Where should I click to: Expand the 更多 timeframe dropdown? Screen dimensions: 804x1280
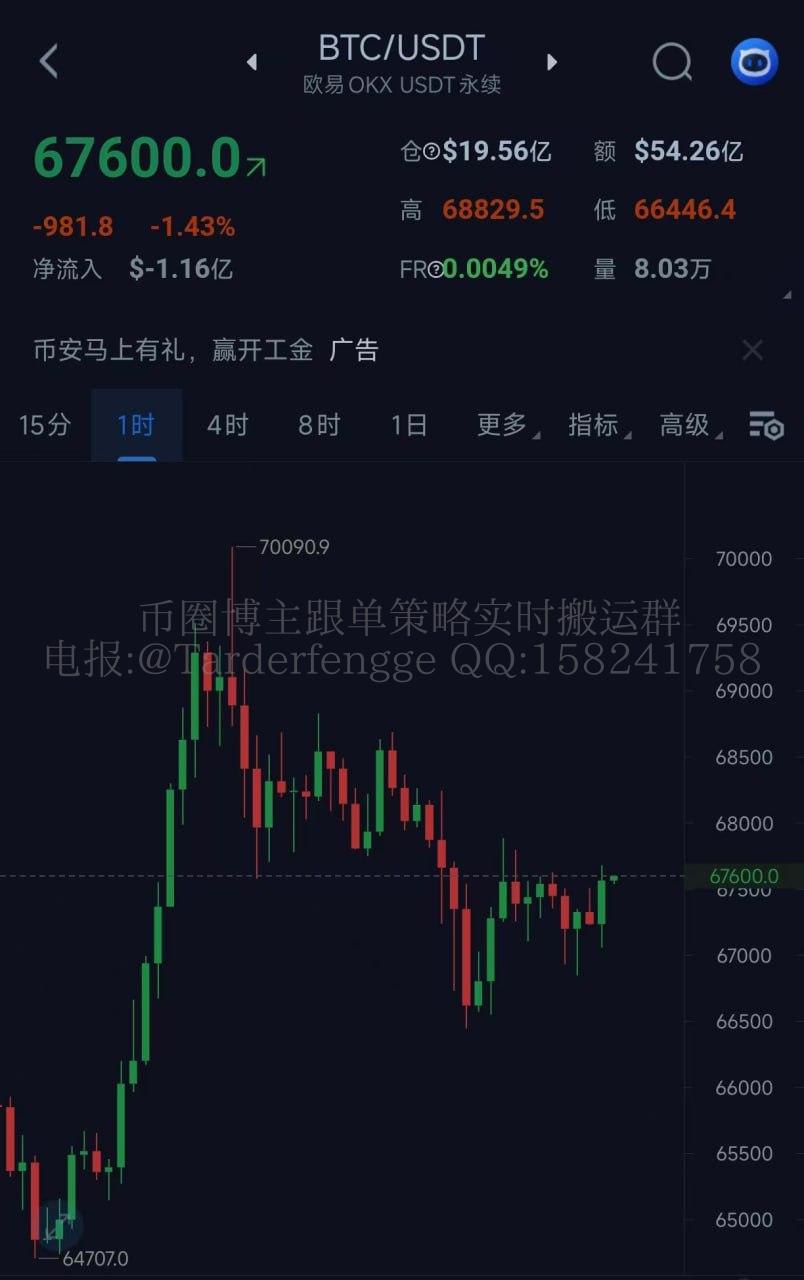click(505, 425)
